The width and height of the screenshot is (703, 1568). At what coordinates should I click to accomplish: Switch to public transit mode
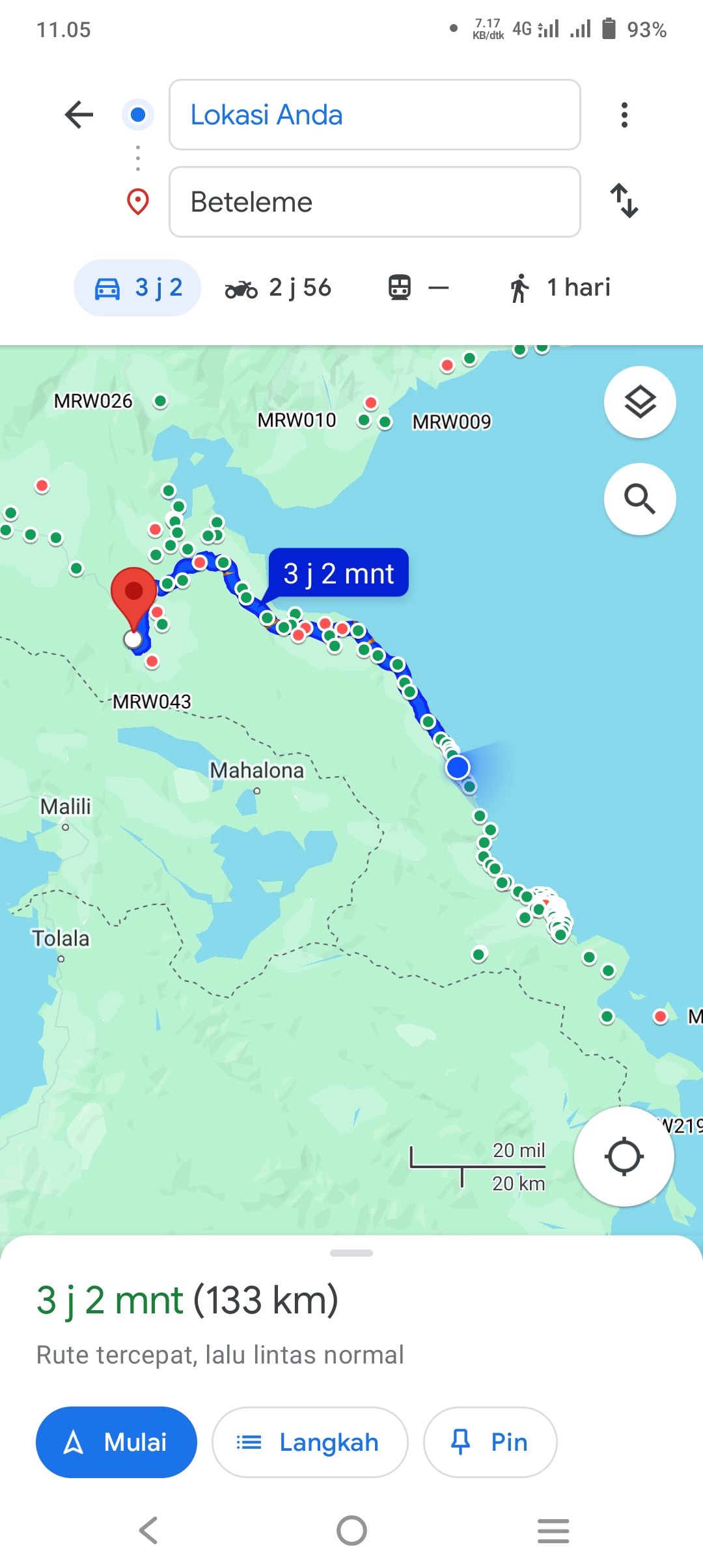(x=419, y=288)
